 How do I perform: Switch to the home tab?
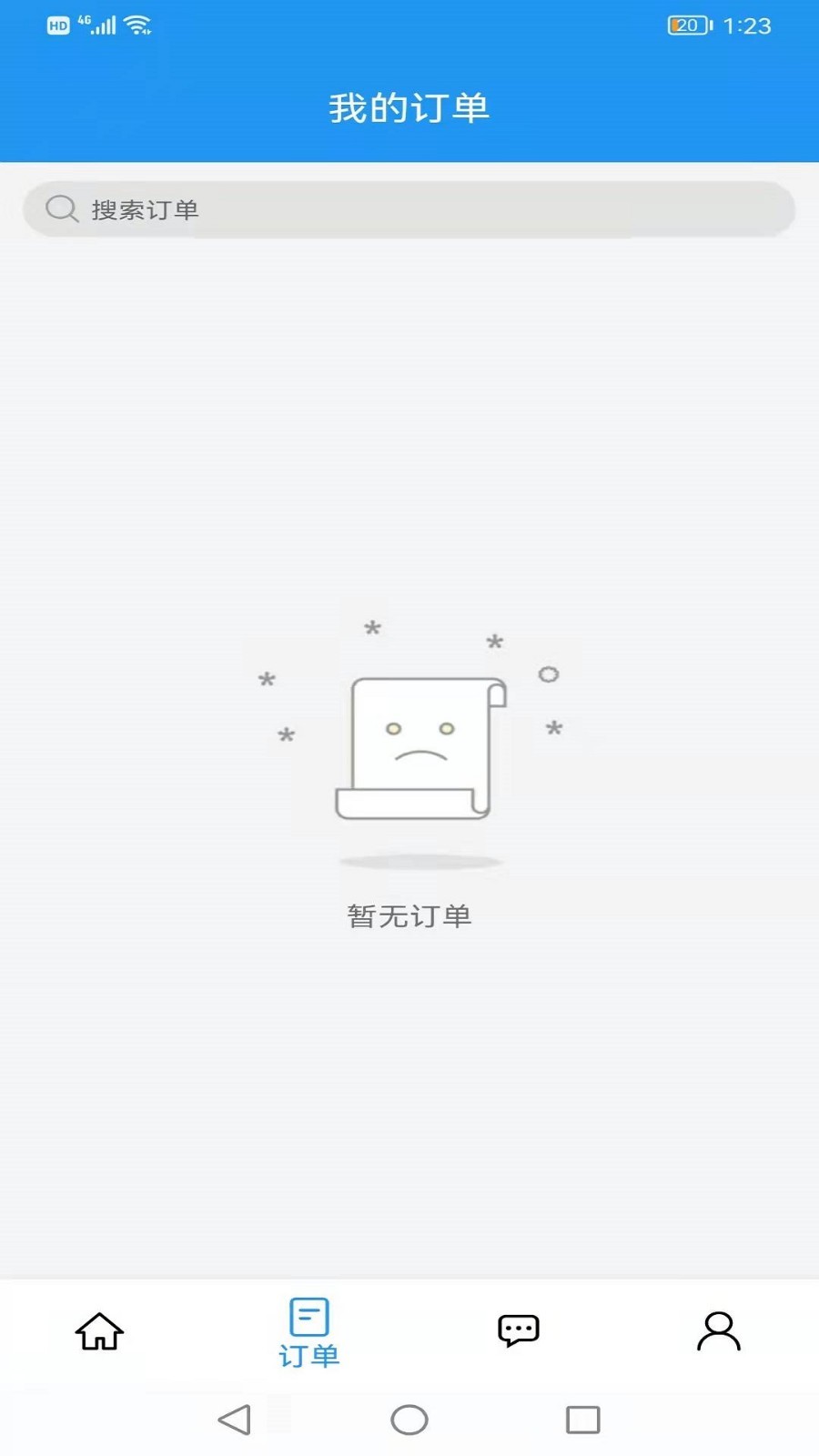click(99, 1331)
